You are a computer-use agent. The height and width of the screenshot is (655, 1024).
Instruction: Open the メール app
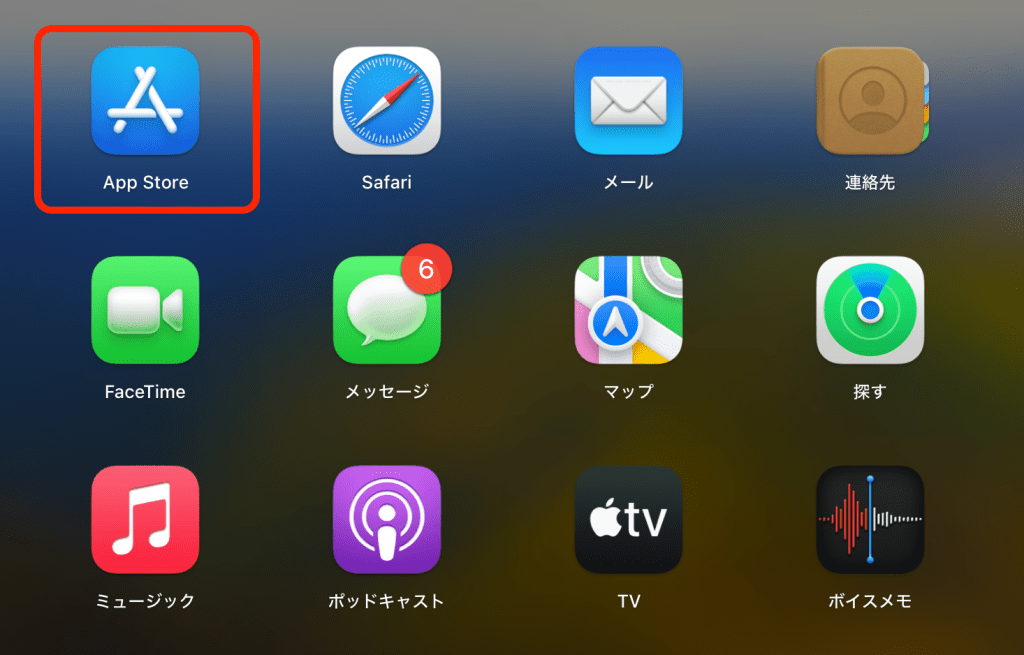pyautogui.click(x=628, y=101)
